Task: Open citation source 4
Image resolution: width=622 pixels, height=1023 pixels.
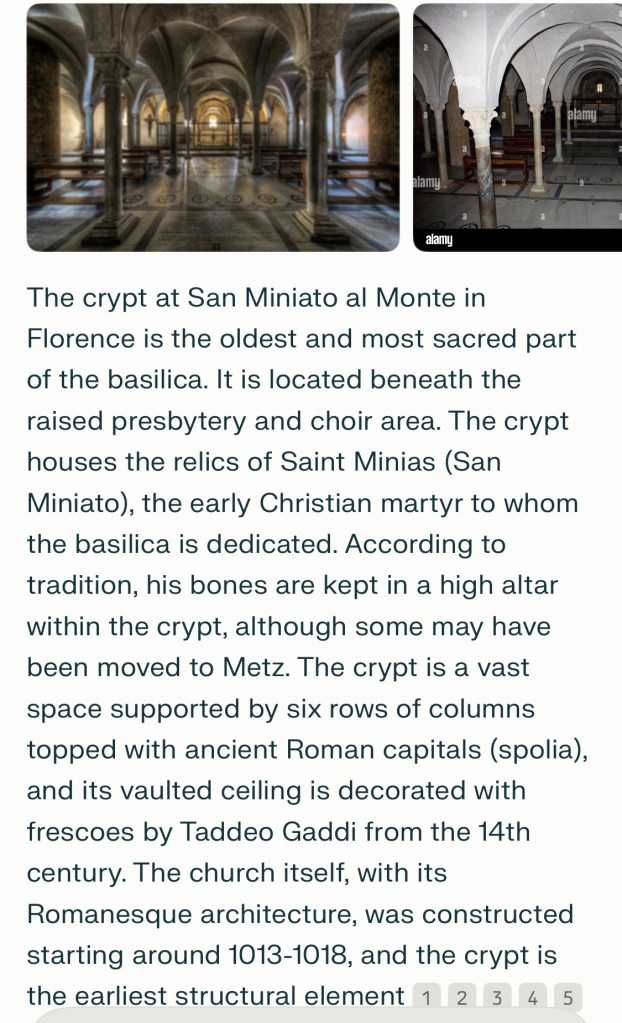Action: click(x=532, y=997)
